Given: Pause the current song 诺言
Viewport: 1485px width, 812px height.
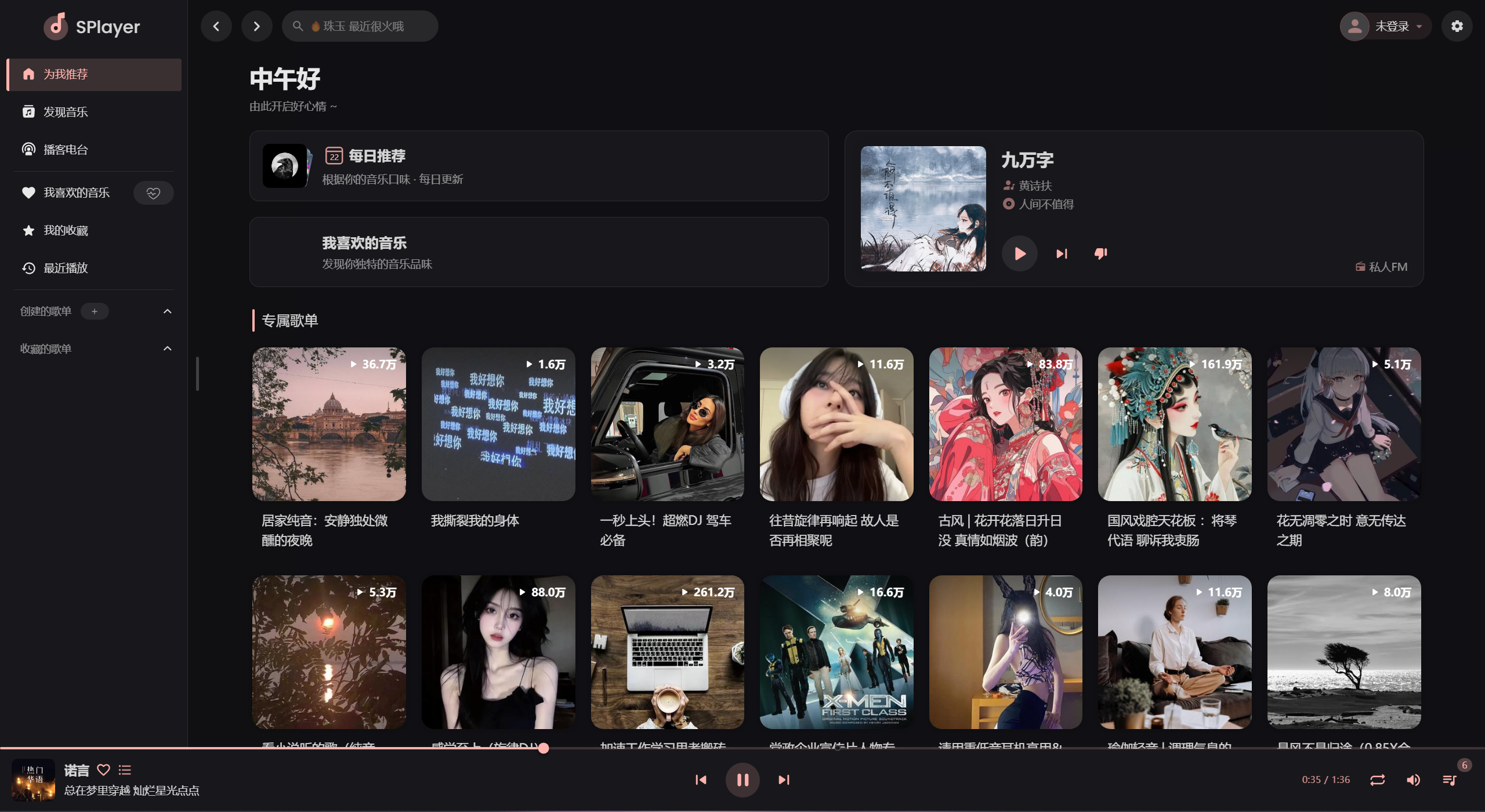Looking at the screenshot, I should coord(742,780).
